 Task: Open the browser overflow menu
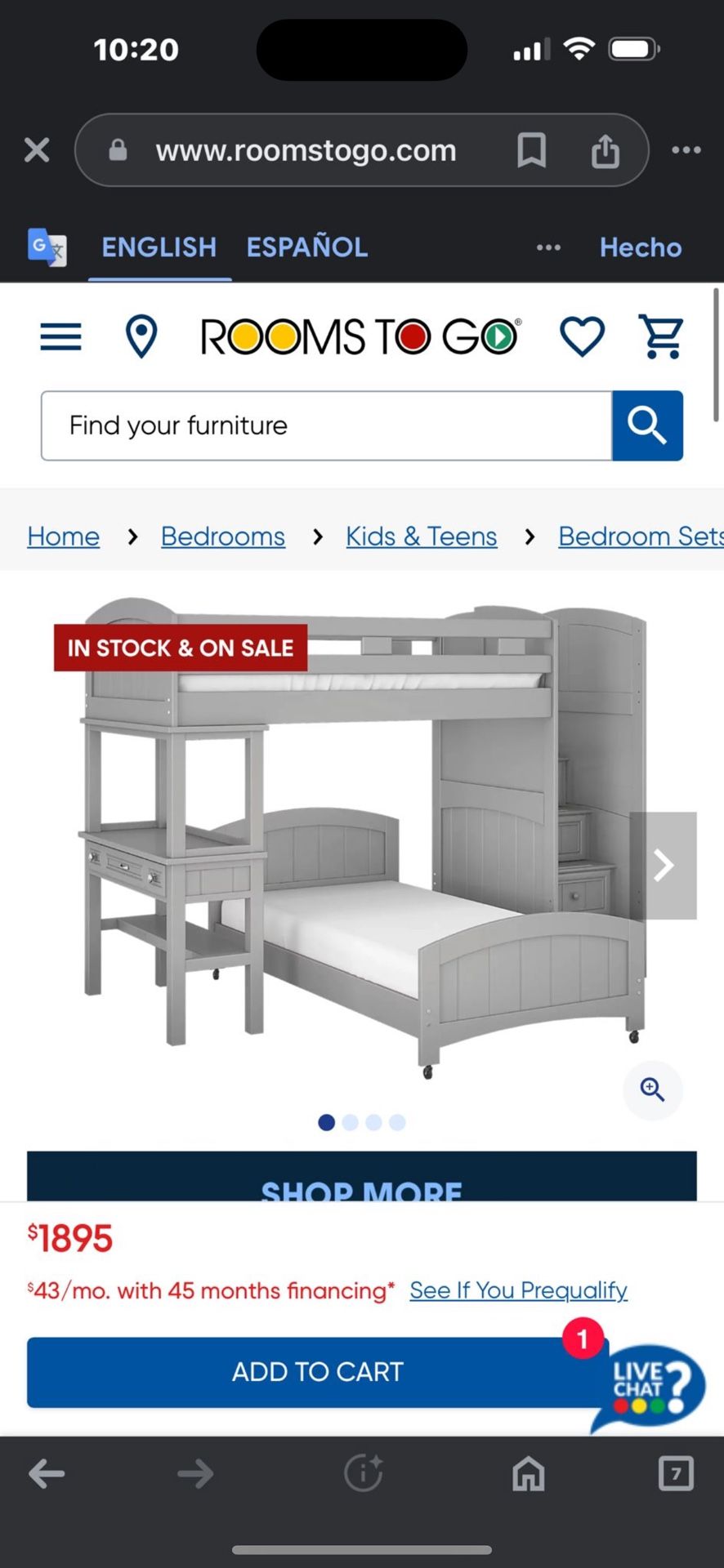coord(686,150)
